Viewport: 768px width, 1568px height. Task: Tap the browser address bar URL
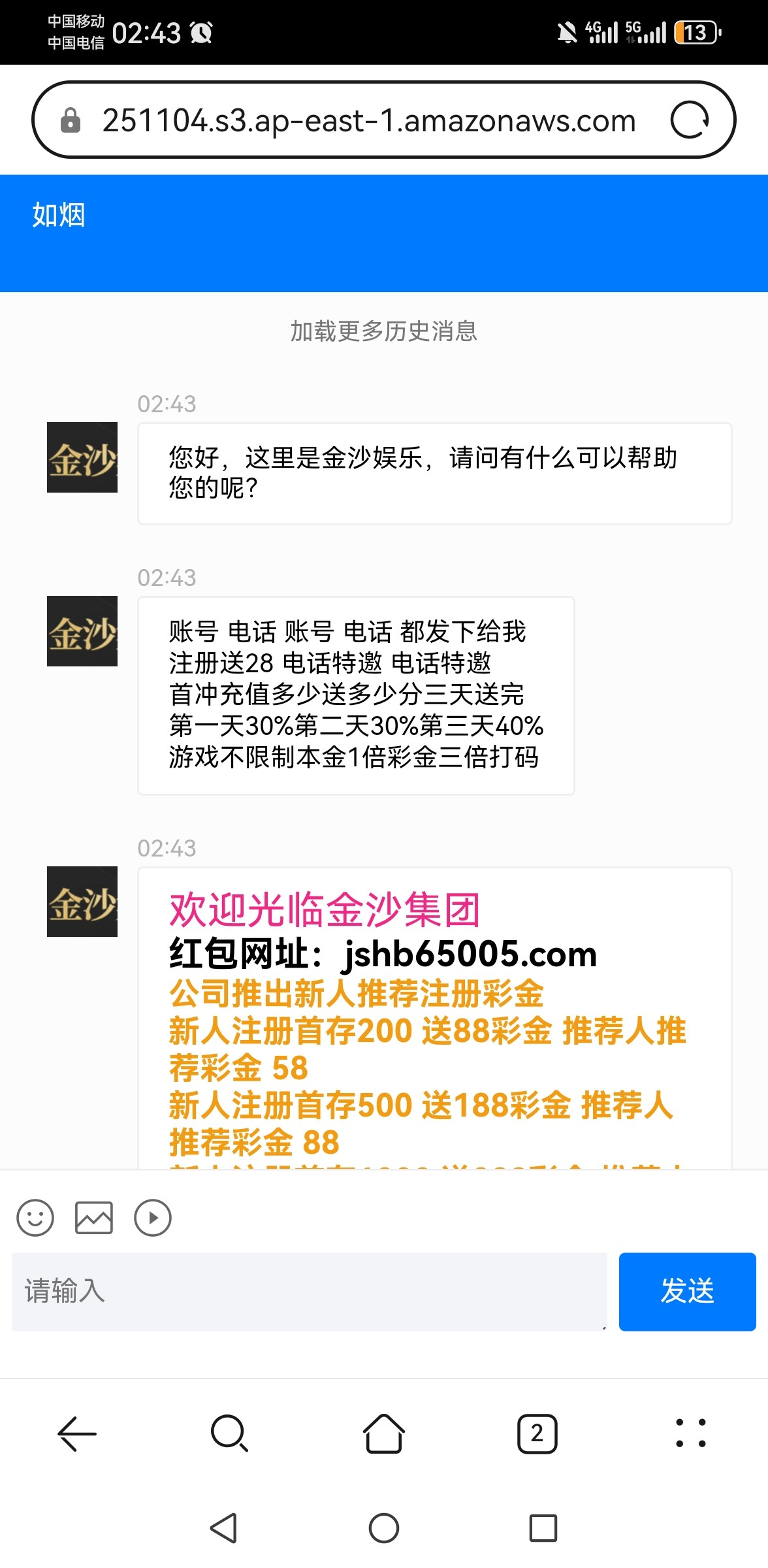(x=369, y=121)
